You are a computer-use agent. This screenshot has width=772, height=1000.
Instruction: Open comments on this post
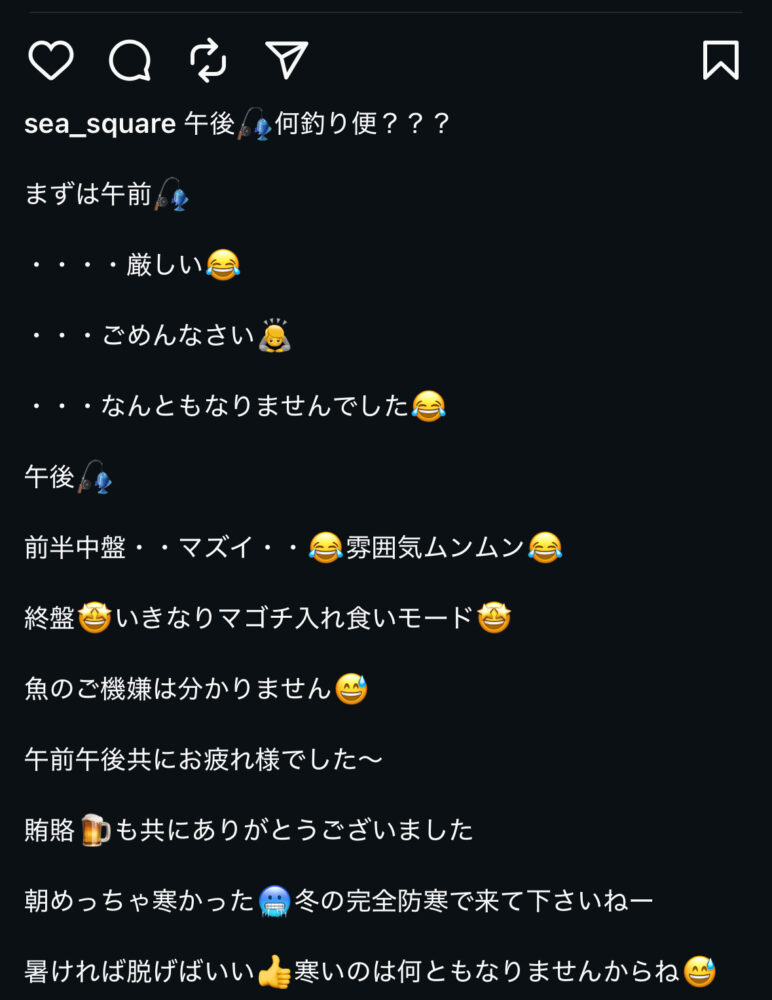point(130,60)
